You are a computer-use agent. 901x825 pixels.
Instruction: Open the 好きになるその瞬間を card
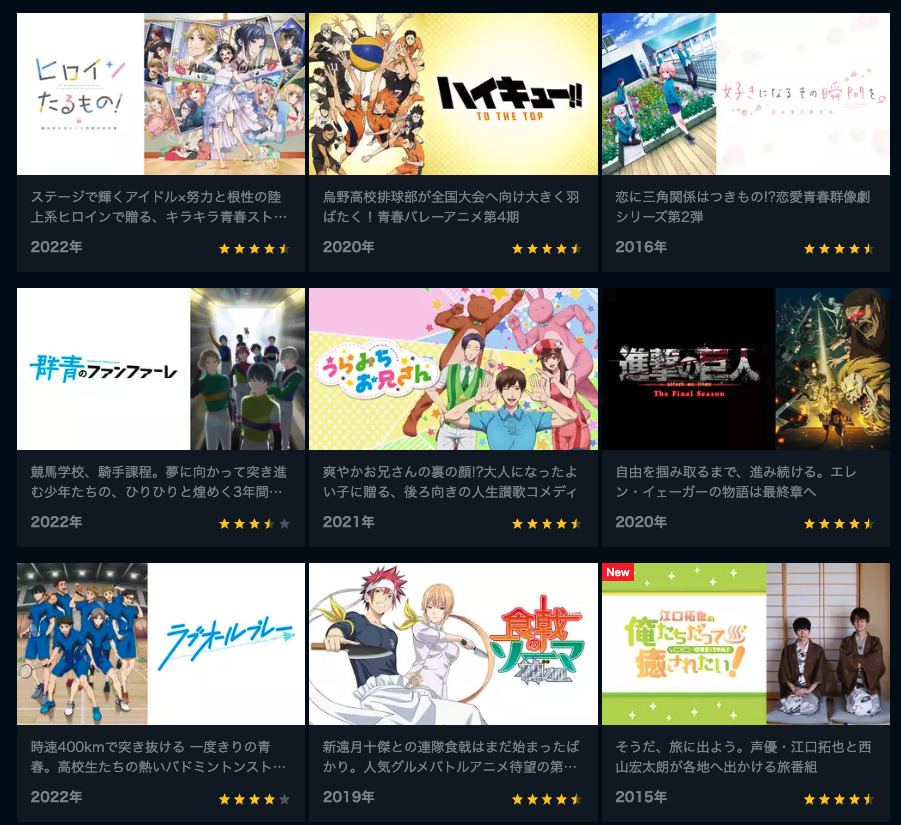745,95
